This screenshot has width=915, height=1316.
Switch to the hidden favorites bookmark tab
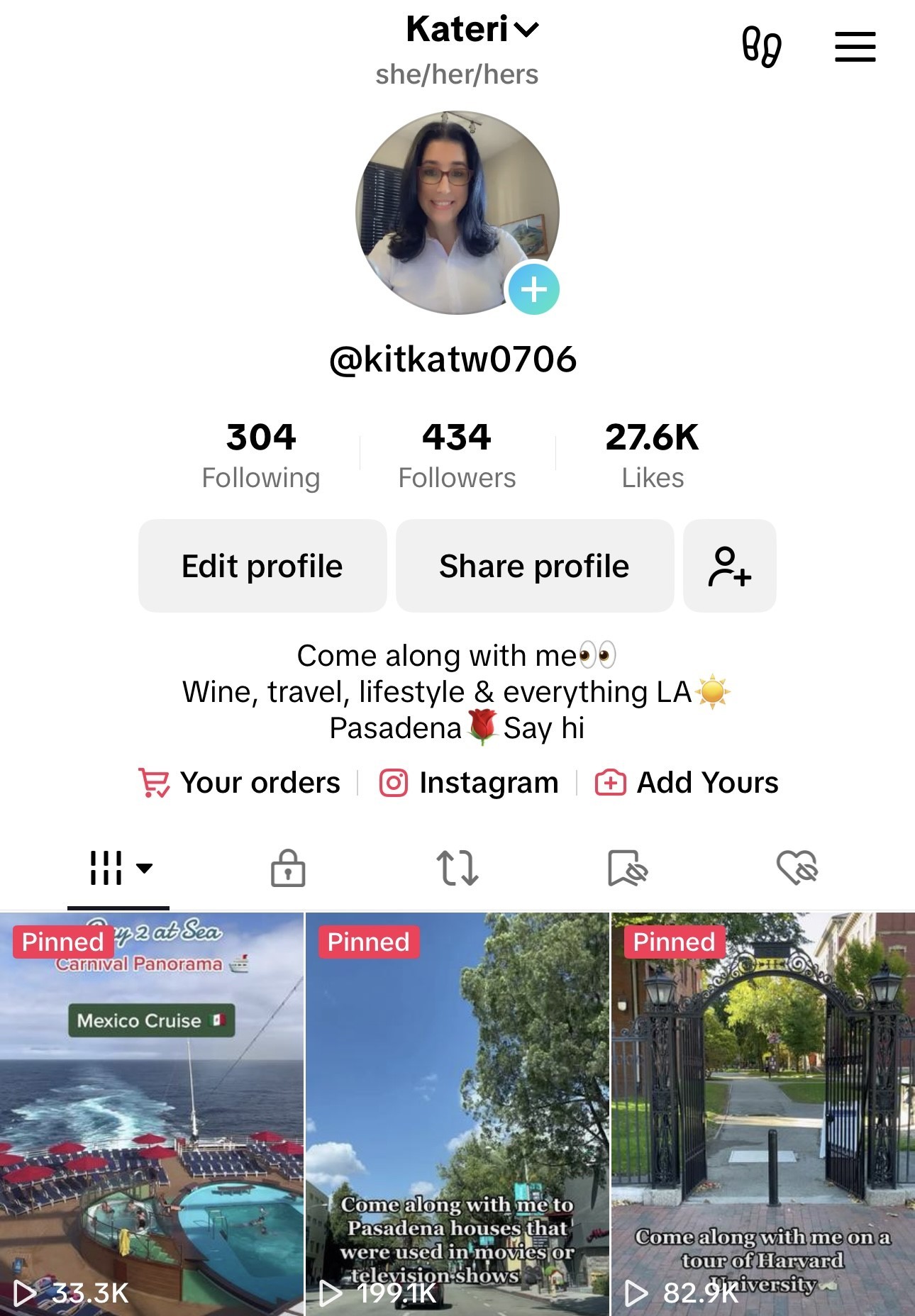[x=628, y=868]
